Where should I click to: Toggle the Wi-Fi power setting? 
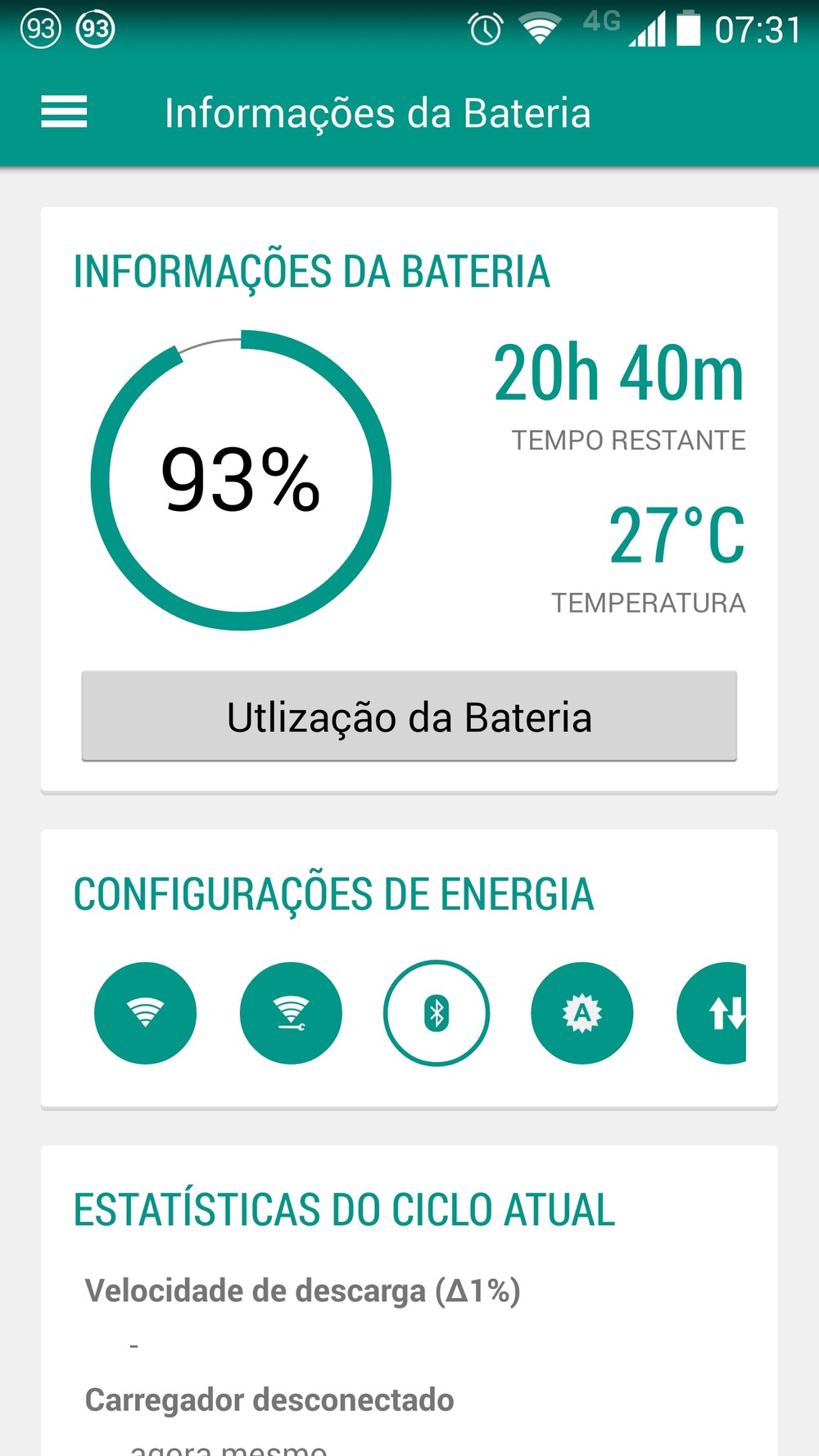pos(146,1013)
